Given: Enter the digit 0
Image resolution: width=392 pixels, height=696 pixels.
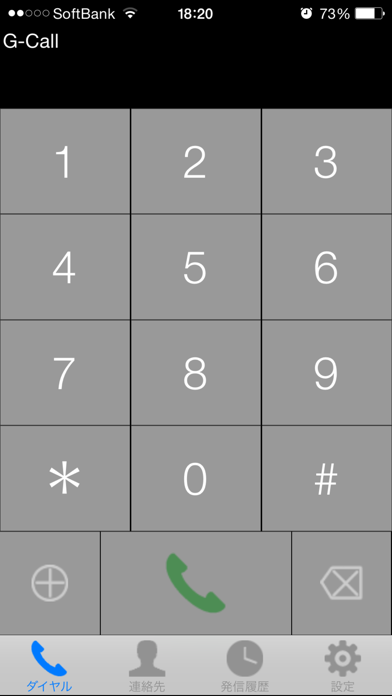Looking at the screenshot, I should (196, 478).
